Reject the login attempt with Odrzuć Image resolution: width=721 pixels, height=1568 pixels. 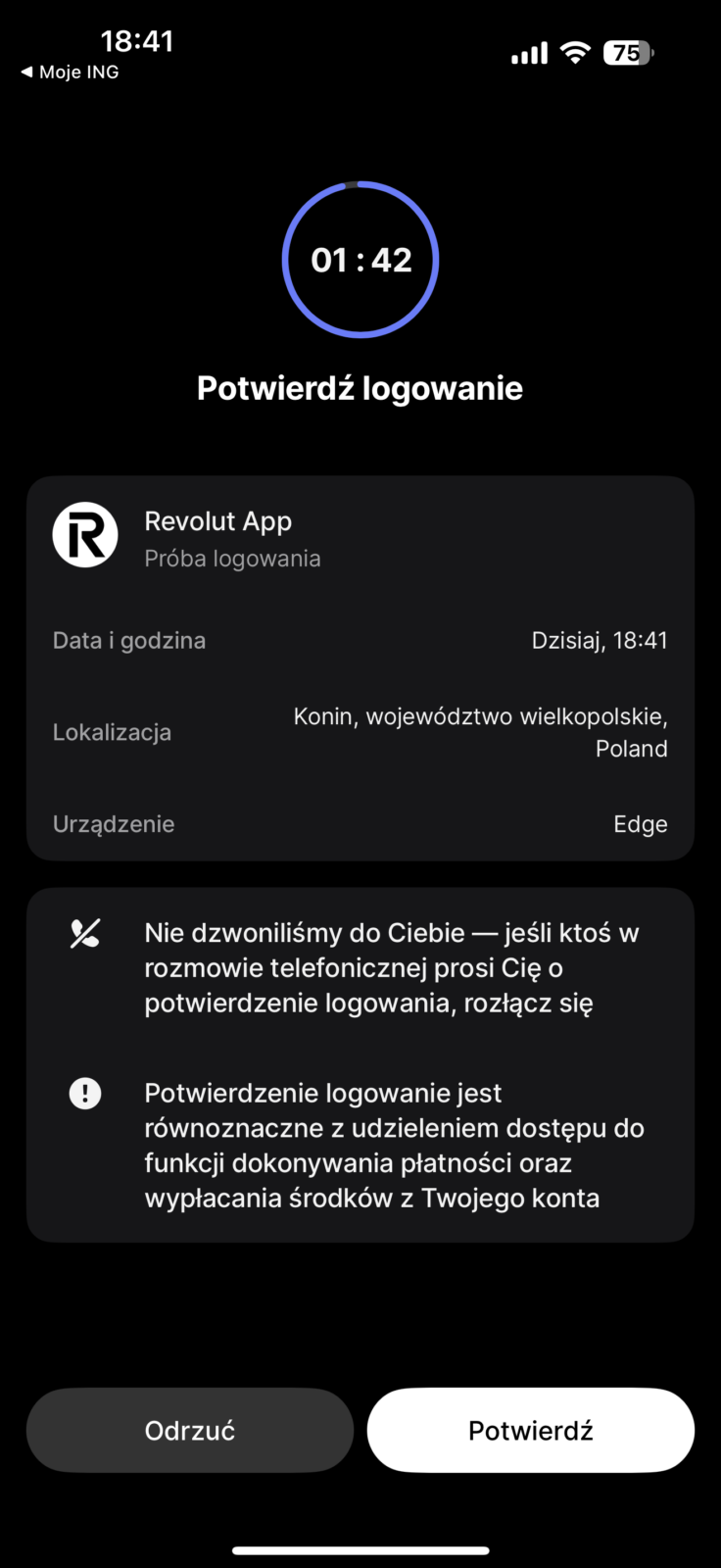pos(189,1430)
